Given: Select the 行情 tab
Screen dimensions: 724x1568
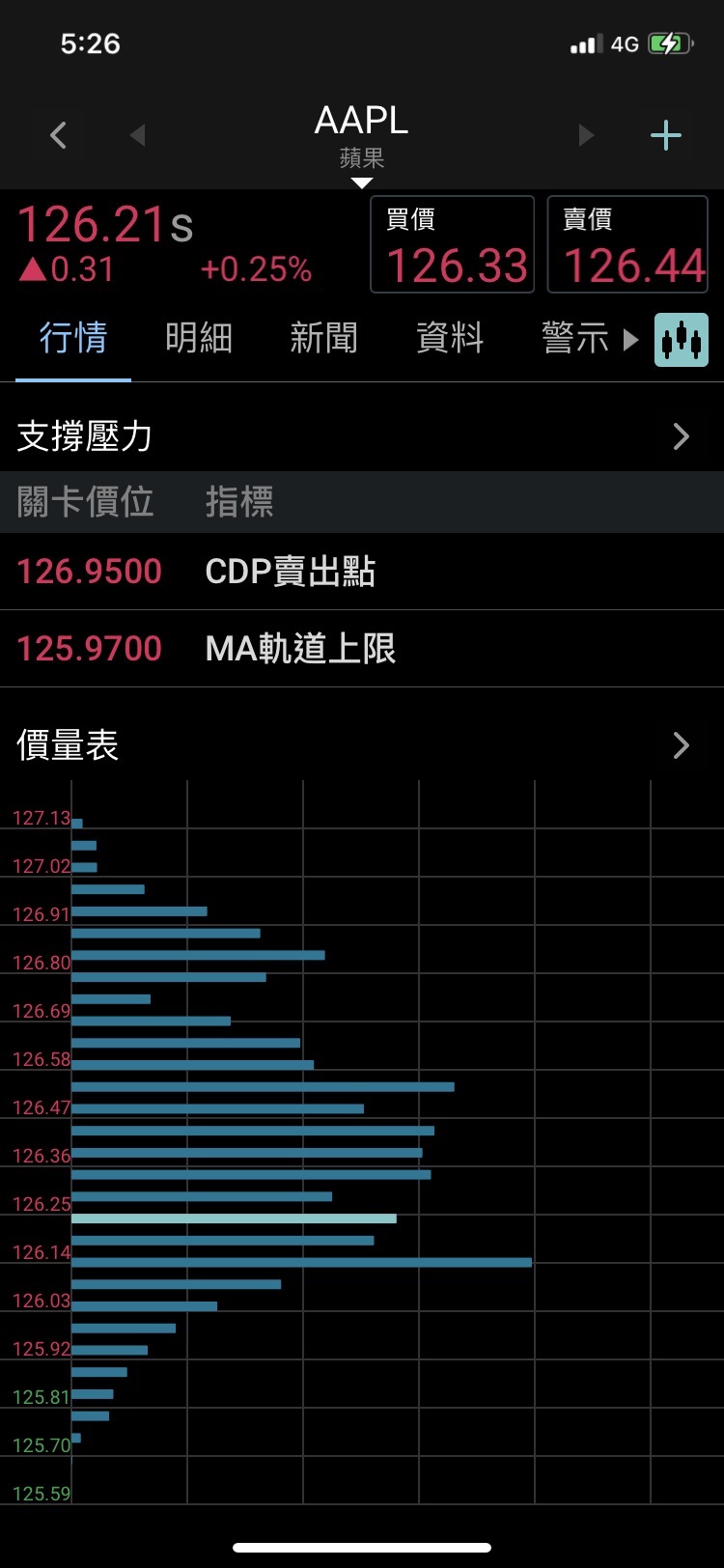Looking at the screenshot, I should [x=73, y=339].
